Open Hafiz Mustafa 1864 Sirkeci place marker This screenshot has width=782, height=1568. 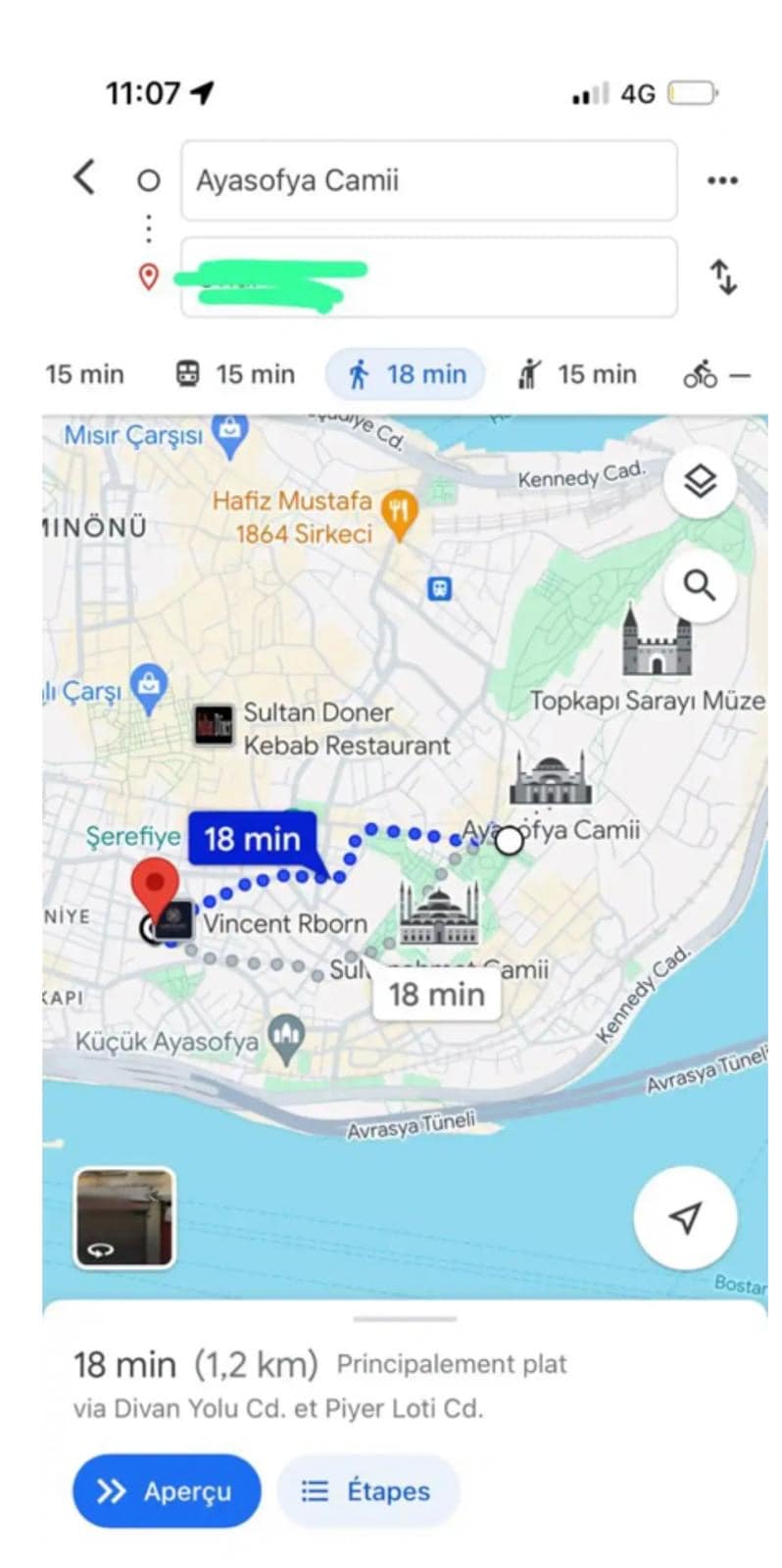tap(399, 514)
